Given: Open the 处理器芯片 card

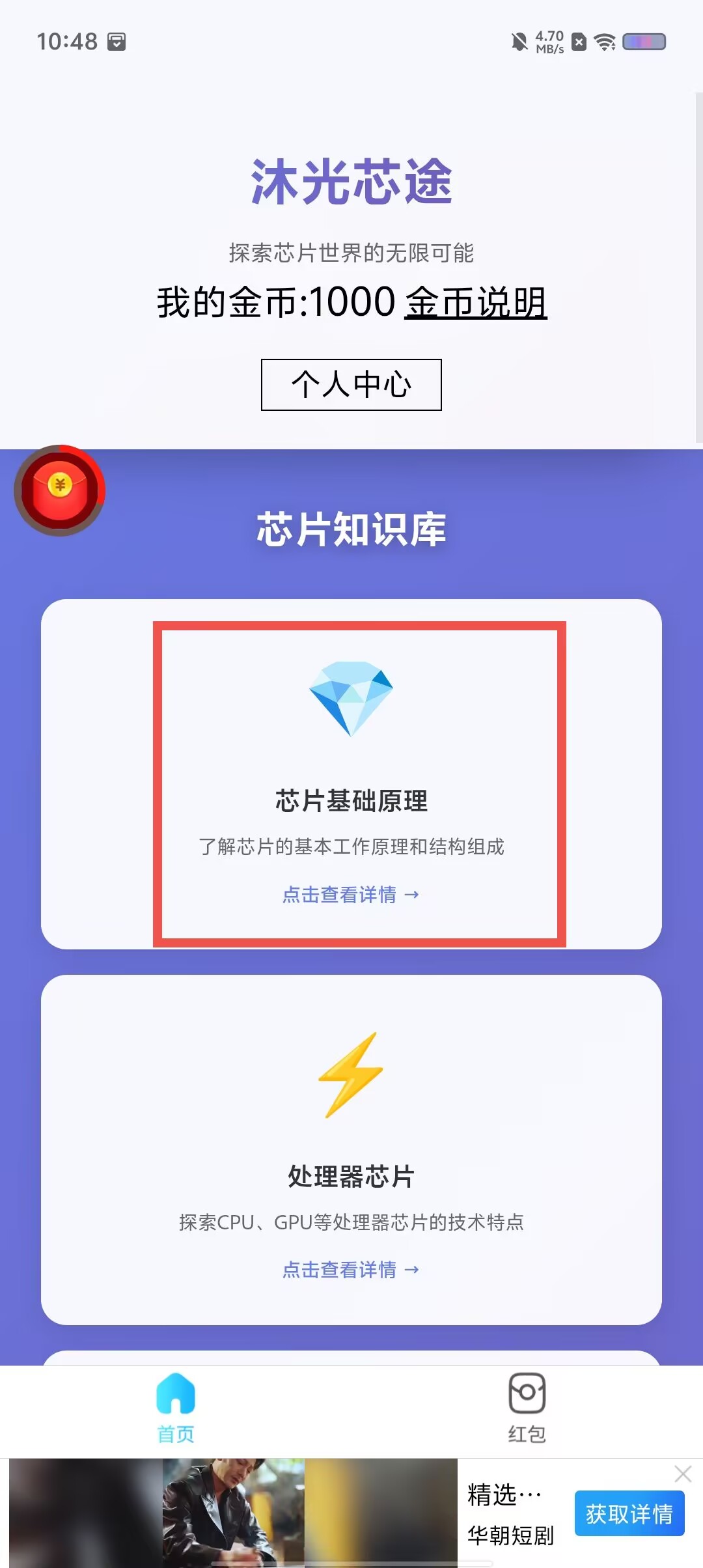Looking at the screenshot, I should tap(351, 1150).
